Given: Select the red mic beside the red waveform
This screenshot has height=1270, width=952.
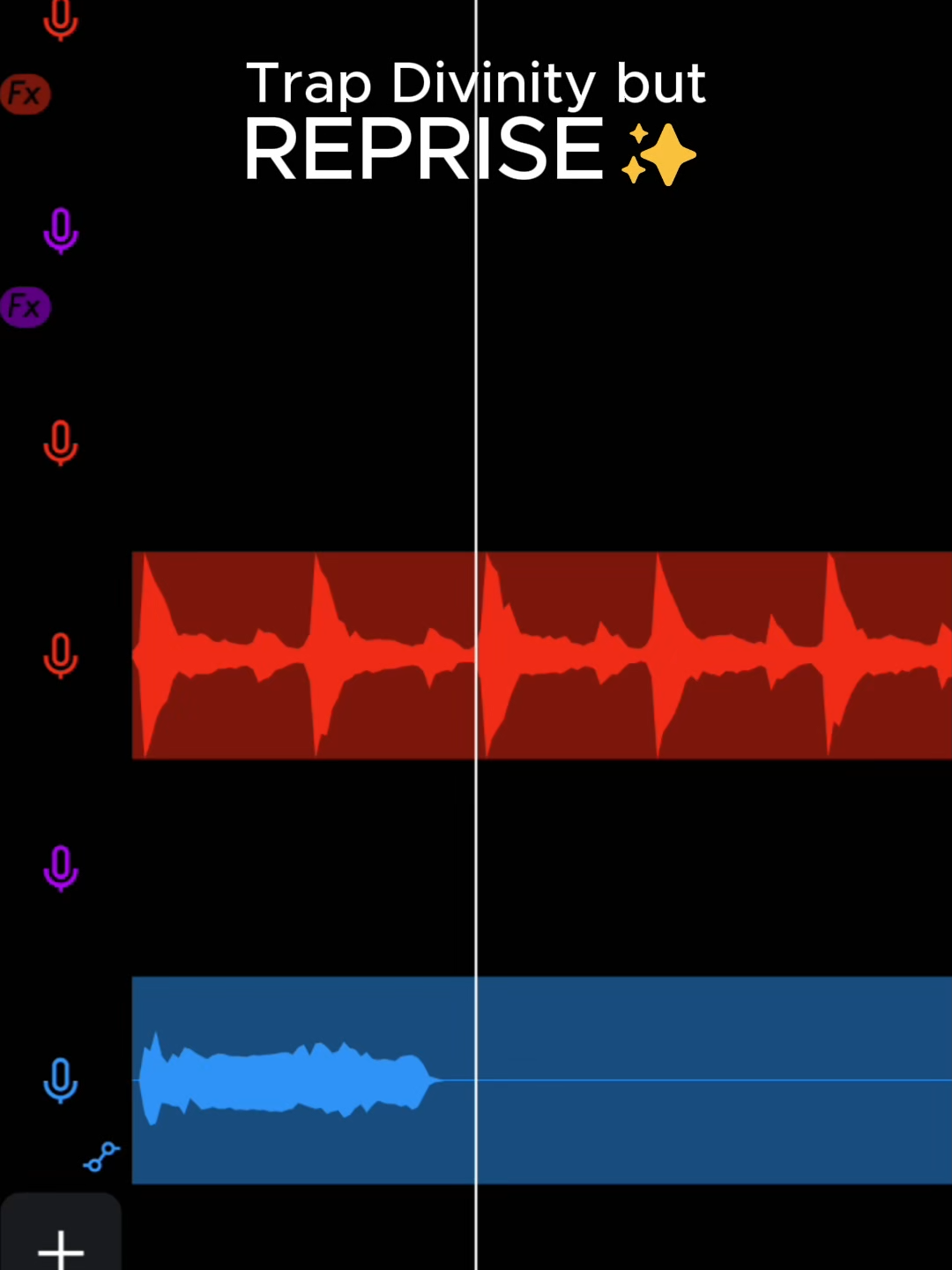Looking at the screenshot, I should pyautogui.click(x=61, y=656).
